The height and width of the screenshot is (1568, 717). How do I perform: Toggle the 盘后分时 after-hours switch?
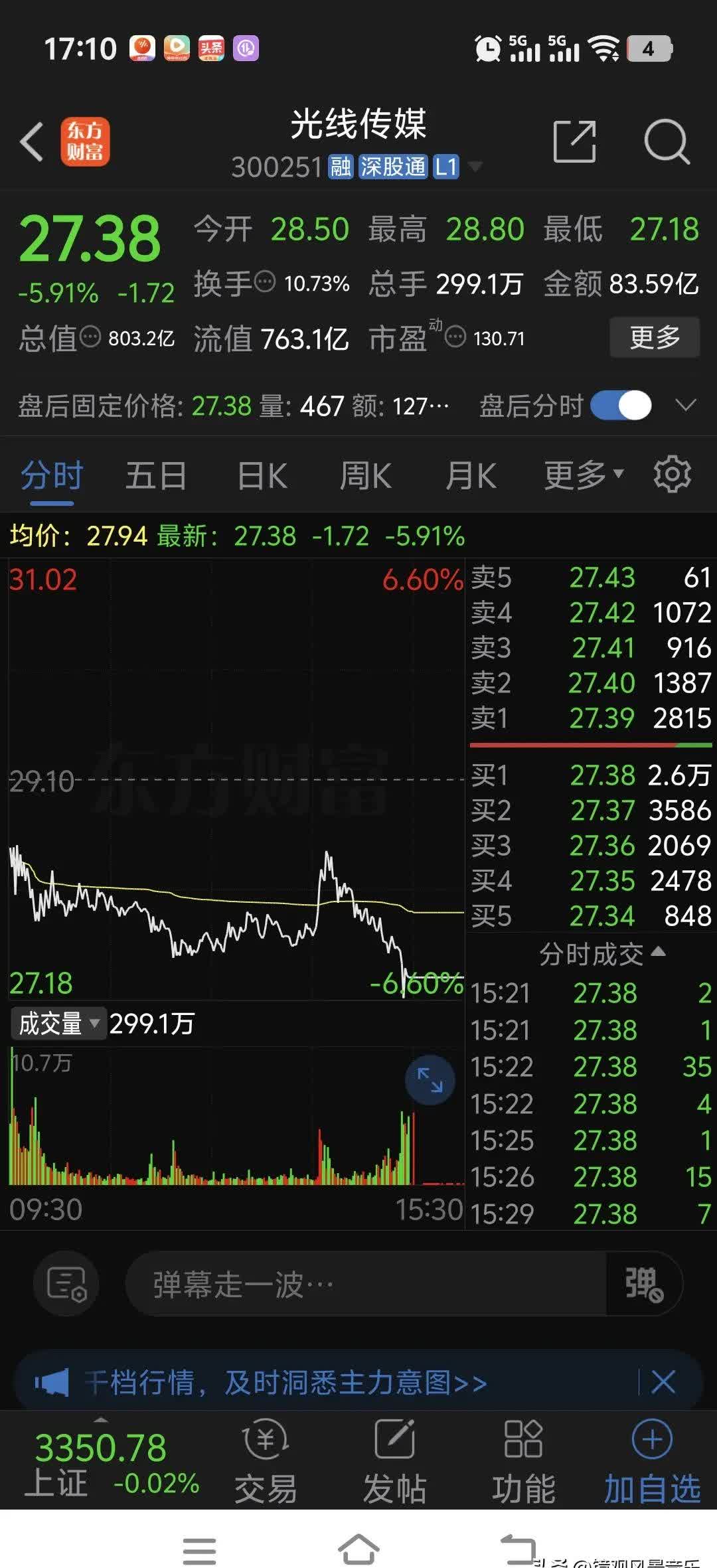pos(623,405)
